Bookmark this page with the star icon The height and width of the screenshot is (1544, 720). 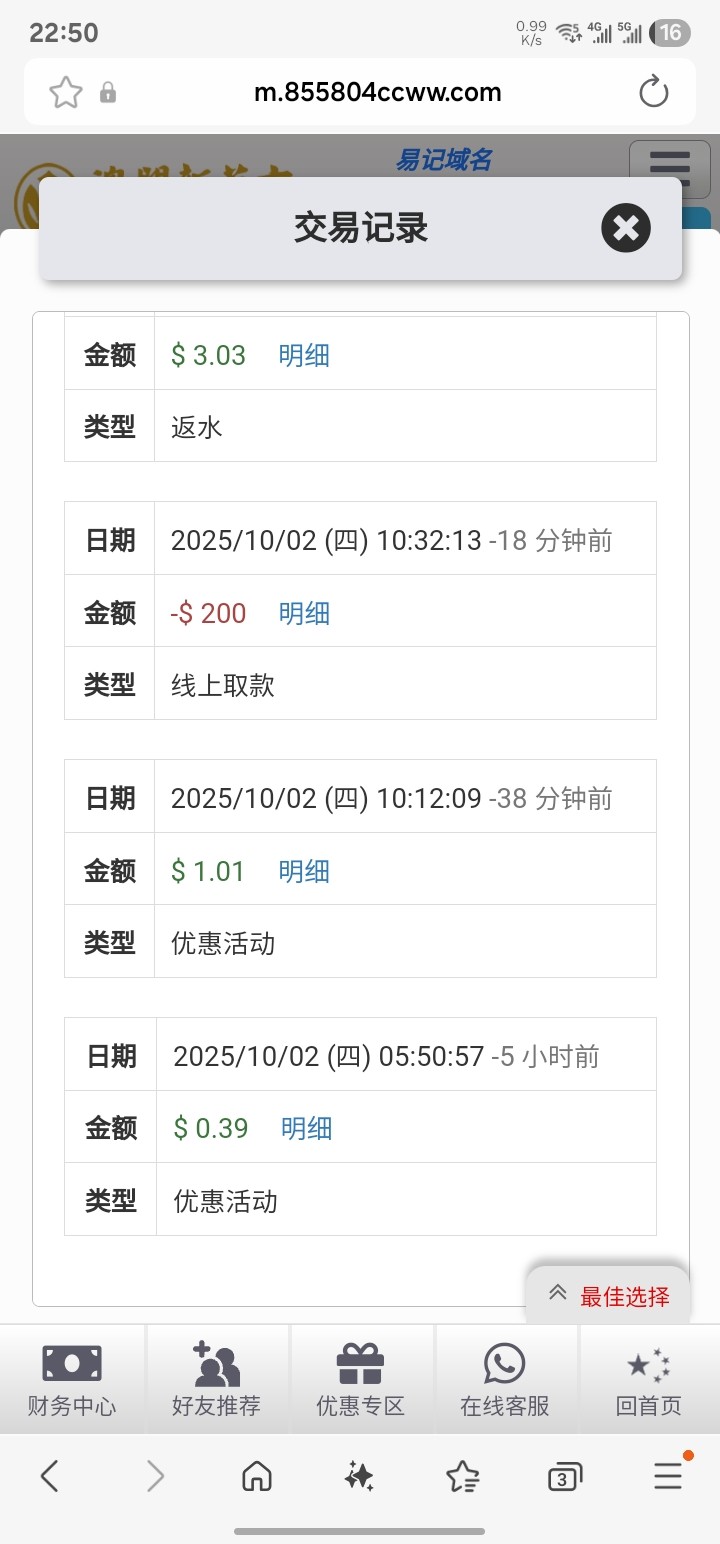[x=66, y=93]
